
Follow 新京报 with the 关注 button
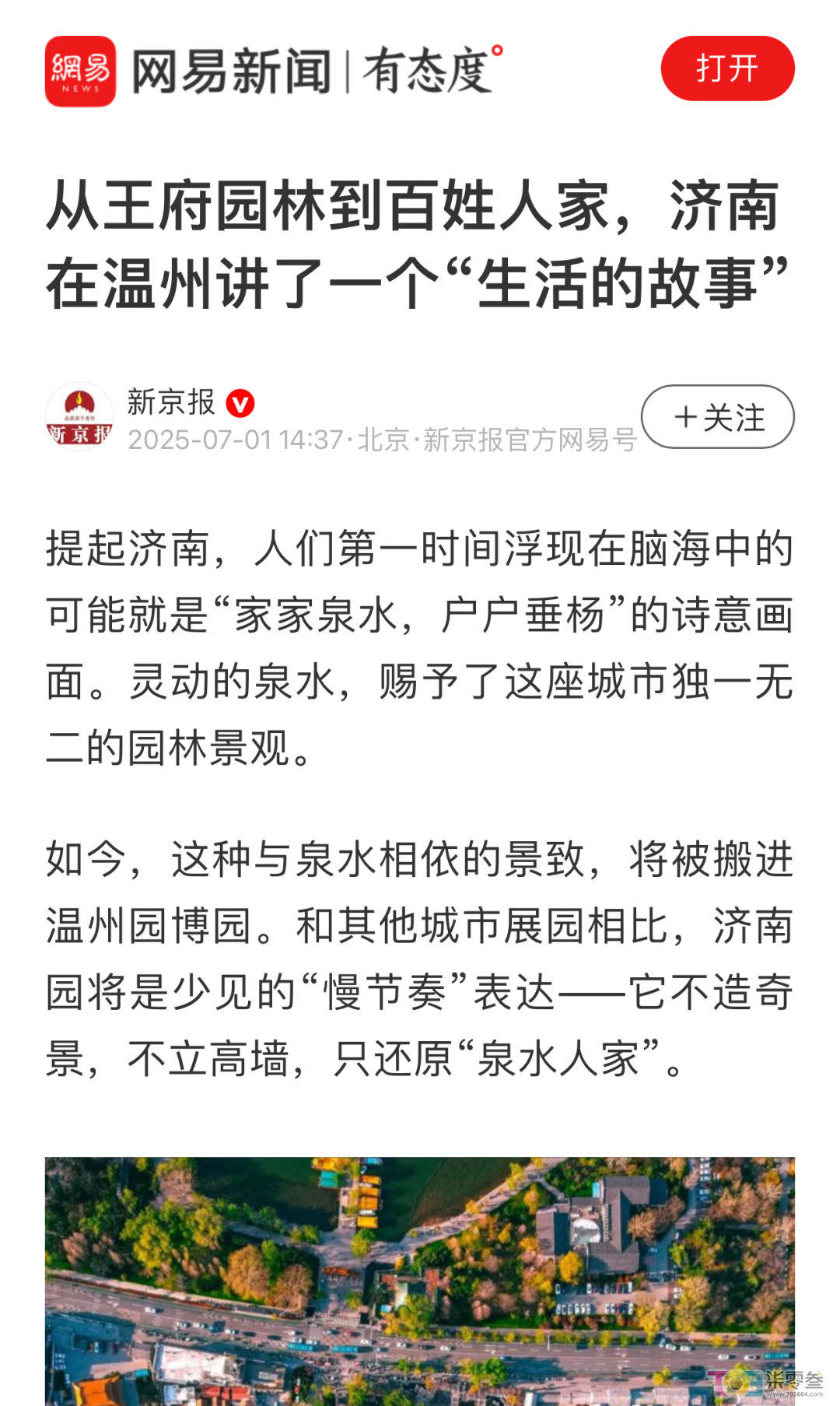click(x=717, y=417)
